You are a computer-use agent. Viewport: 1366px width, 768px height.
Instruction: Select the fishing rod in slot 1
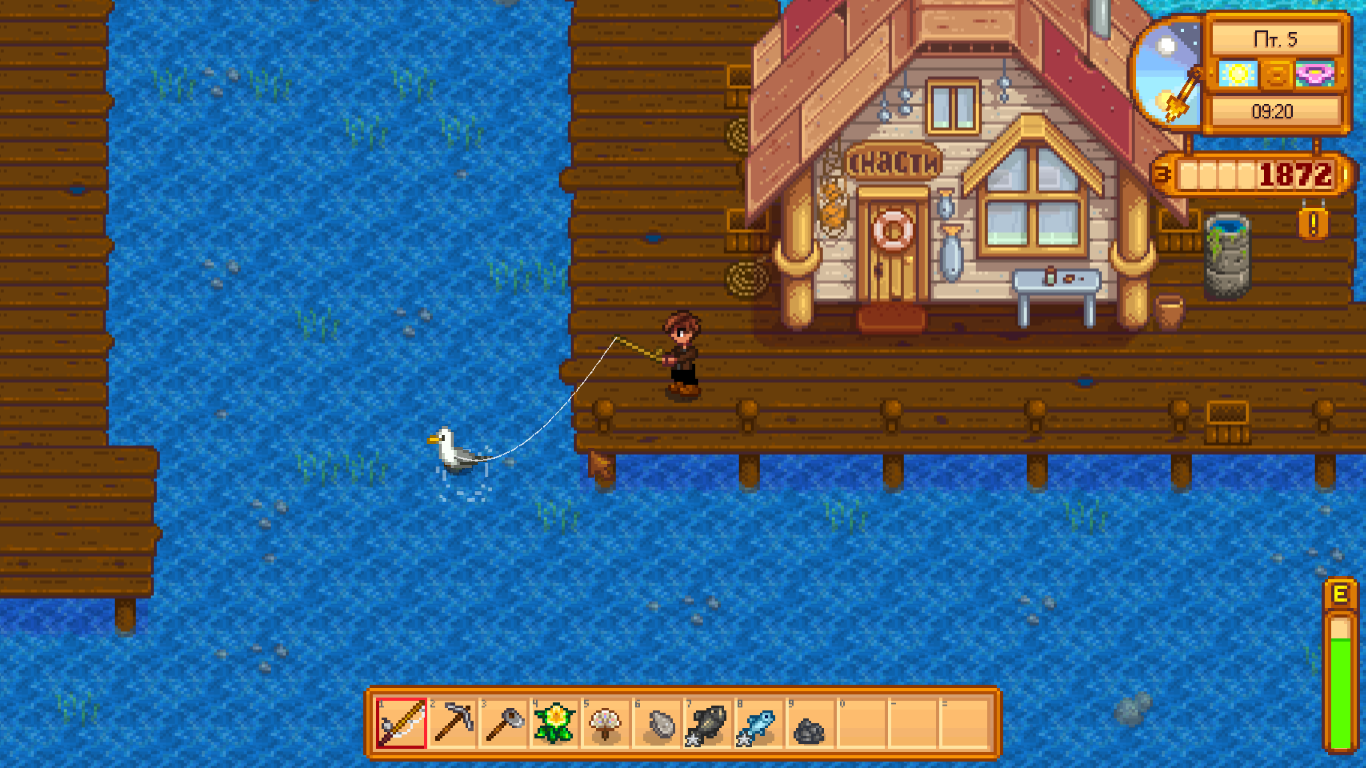pos(402,723)
